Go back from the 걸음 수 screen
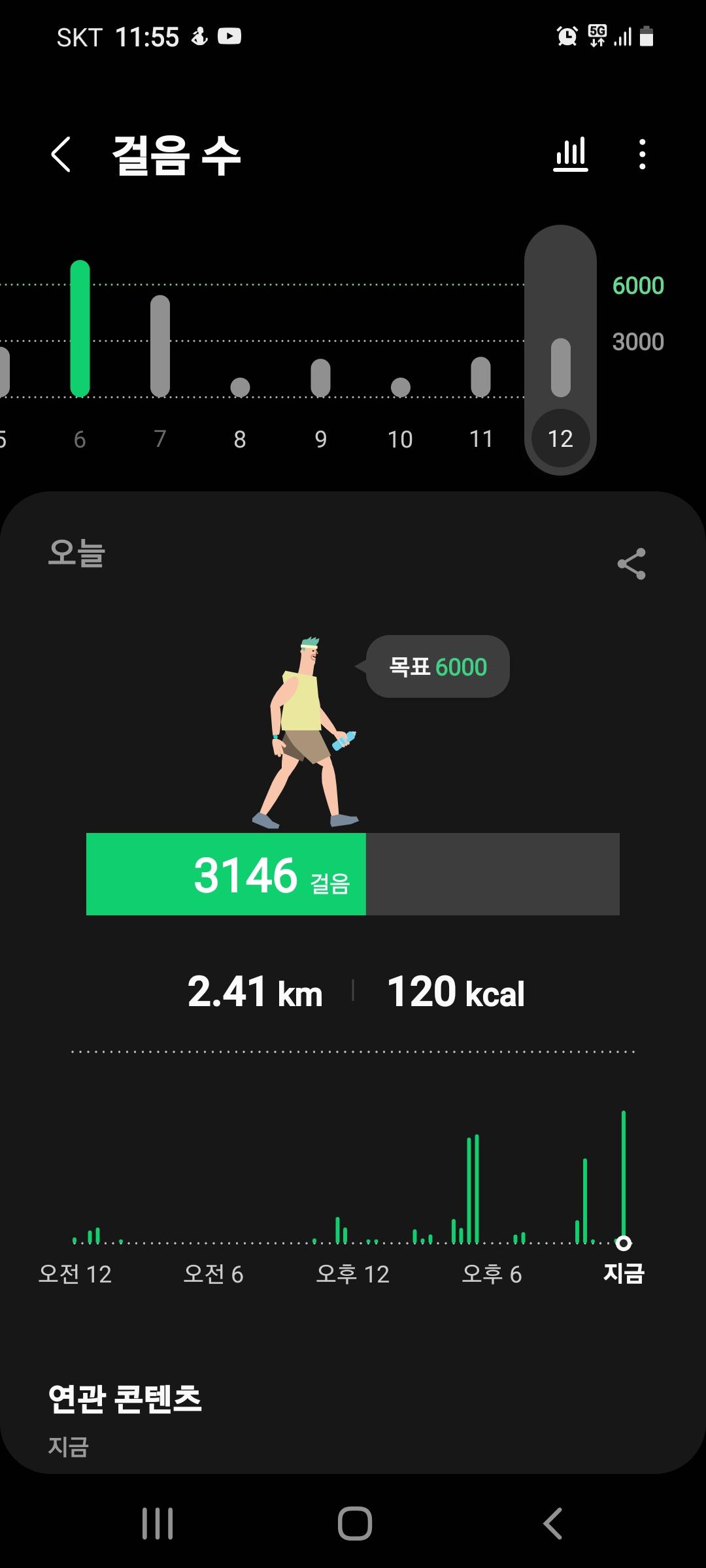The image size is (706, 1568). (61, 155)
